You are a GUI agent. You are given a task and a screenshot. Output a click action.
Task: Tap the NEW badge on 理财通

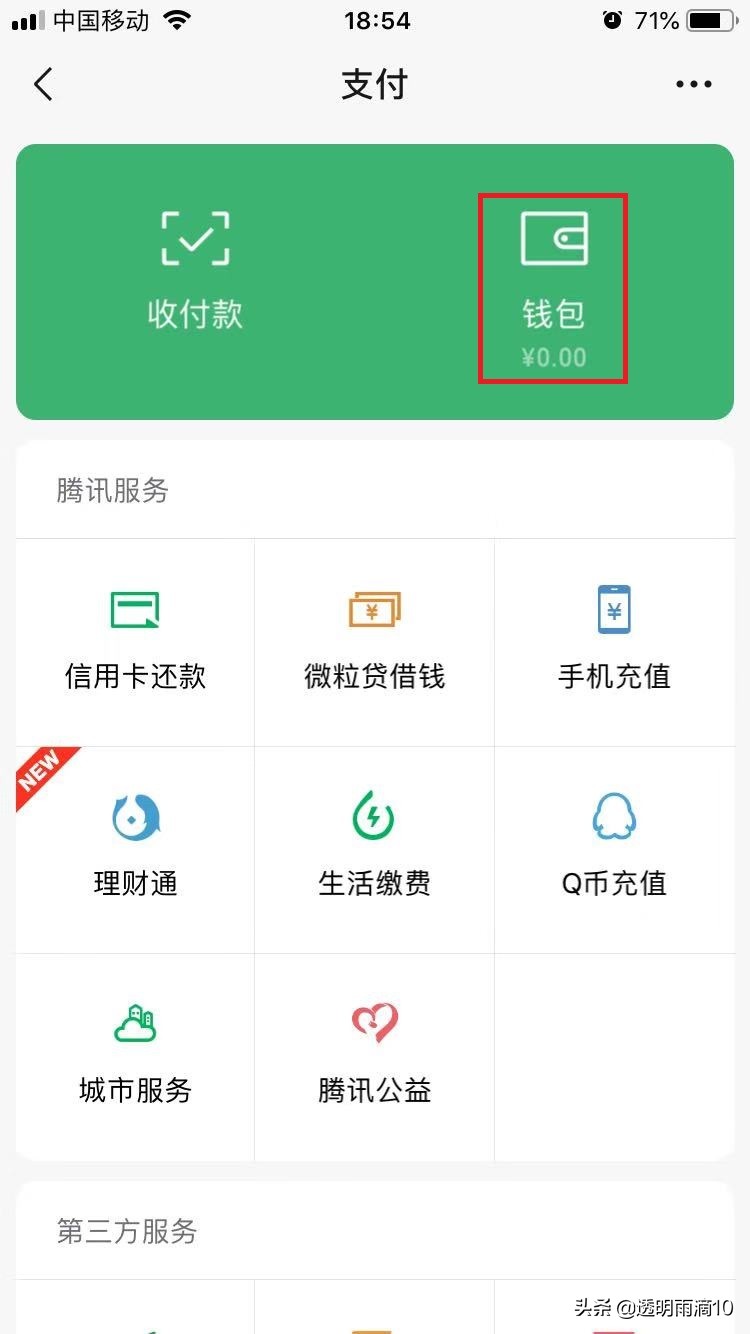click(x=38, y=776)
